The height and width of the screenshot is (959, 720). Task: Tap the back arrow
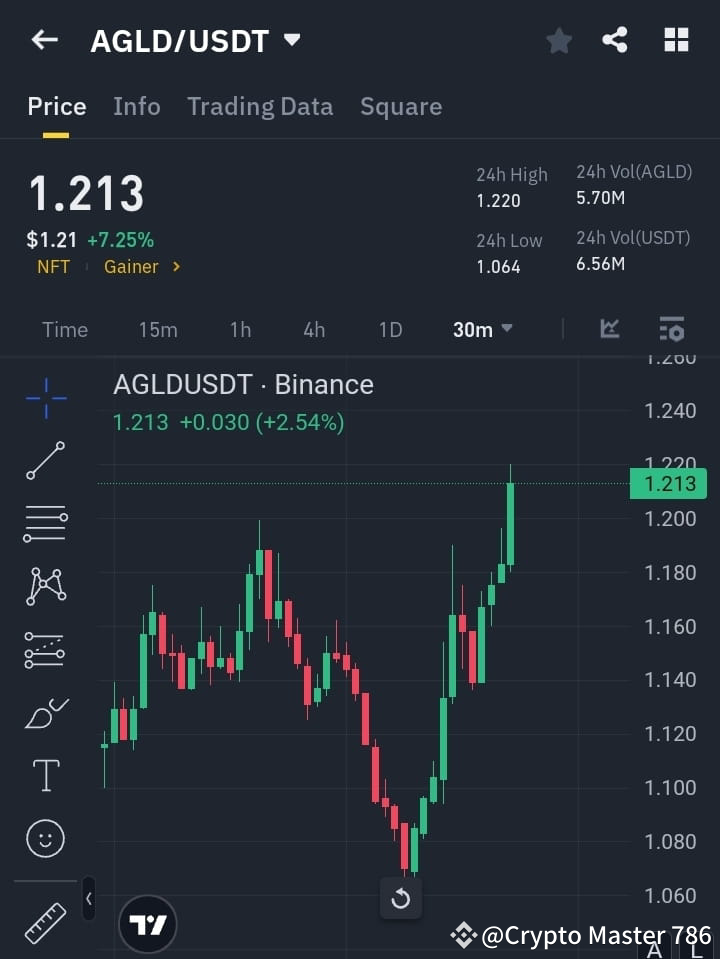coord(42,40)
